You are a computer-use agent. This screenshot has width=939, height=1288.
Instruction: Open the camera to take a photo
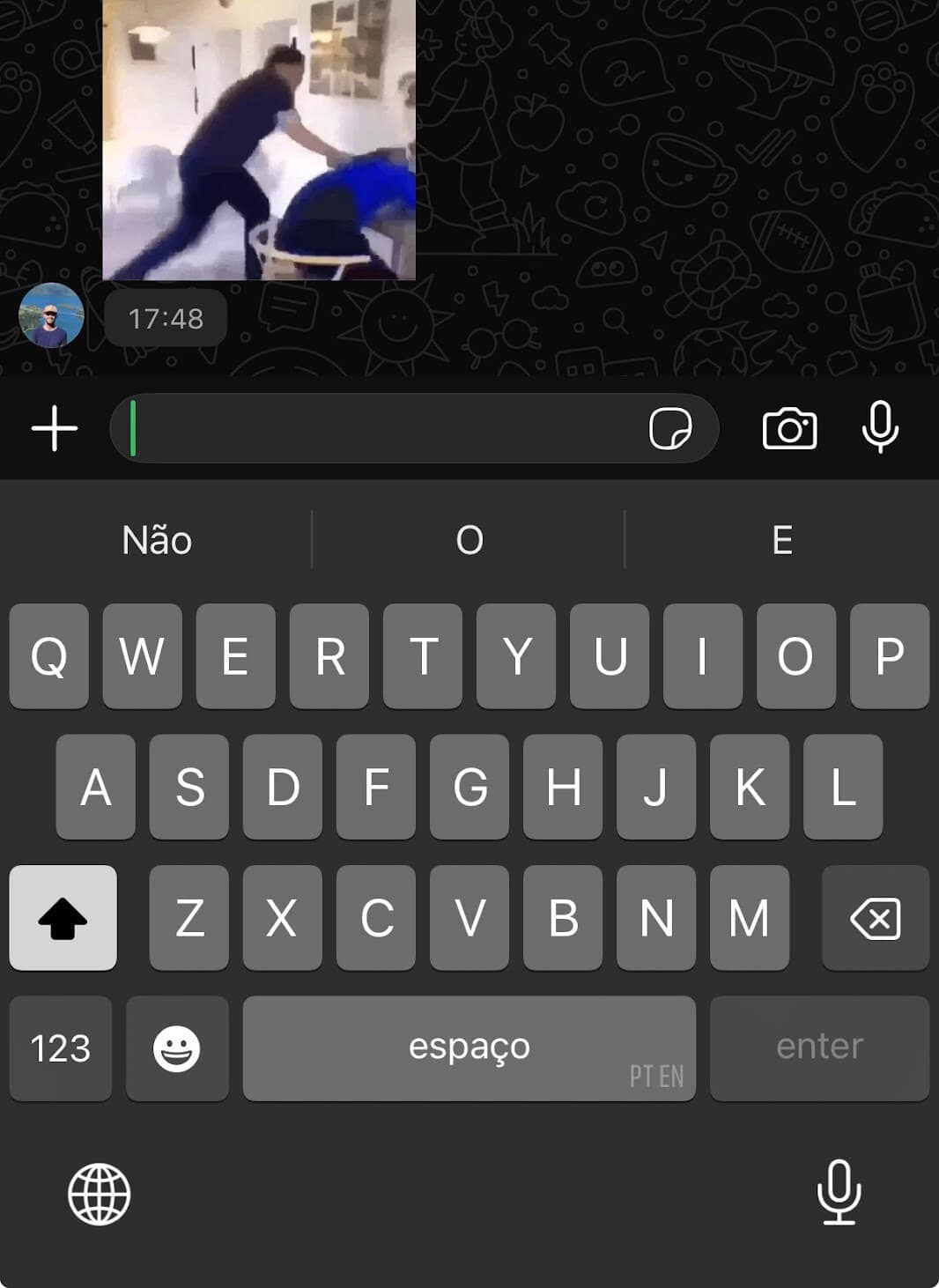789,429
